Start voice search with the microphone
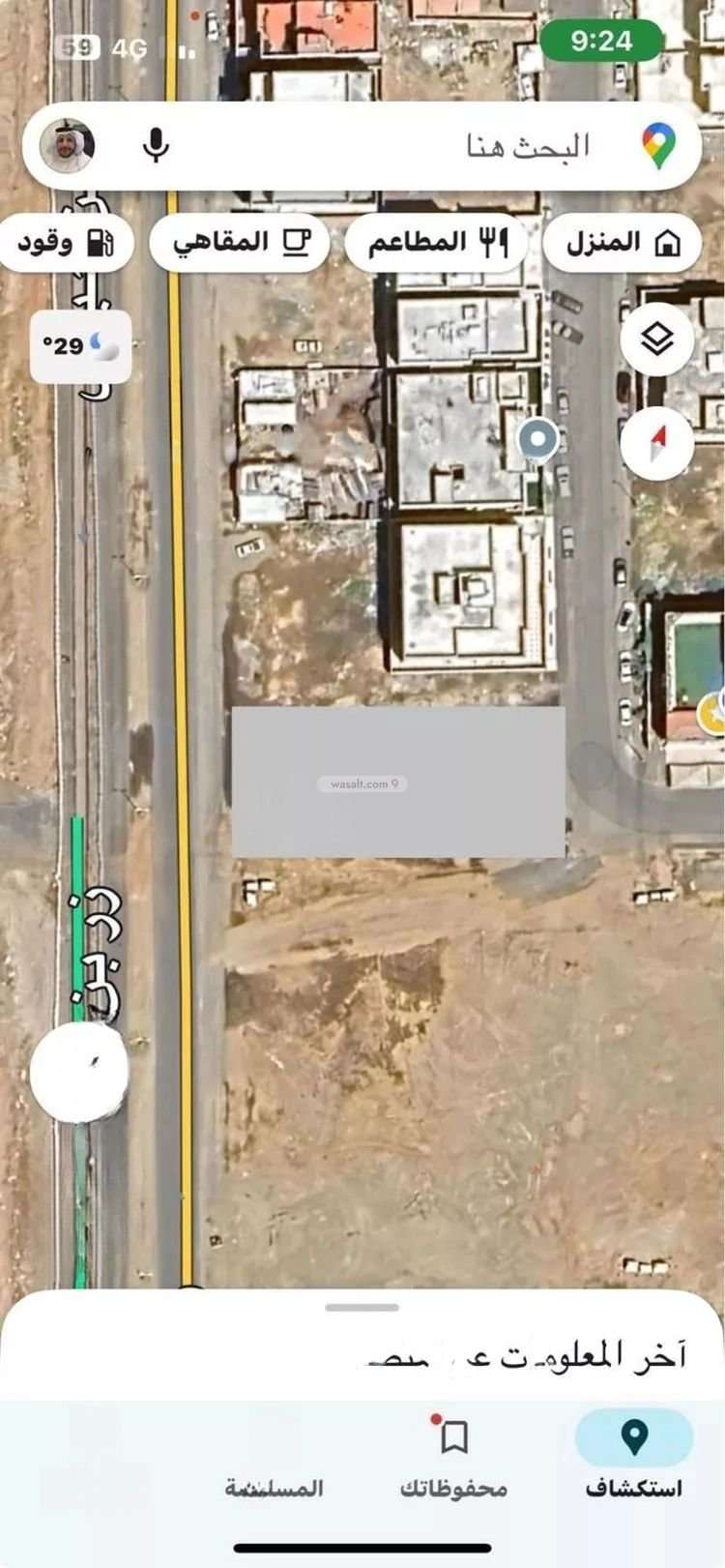Viewport: 725px width, 1568px height. coord(156,145)
